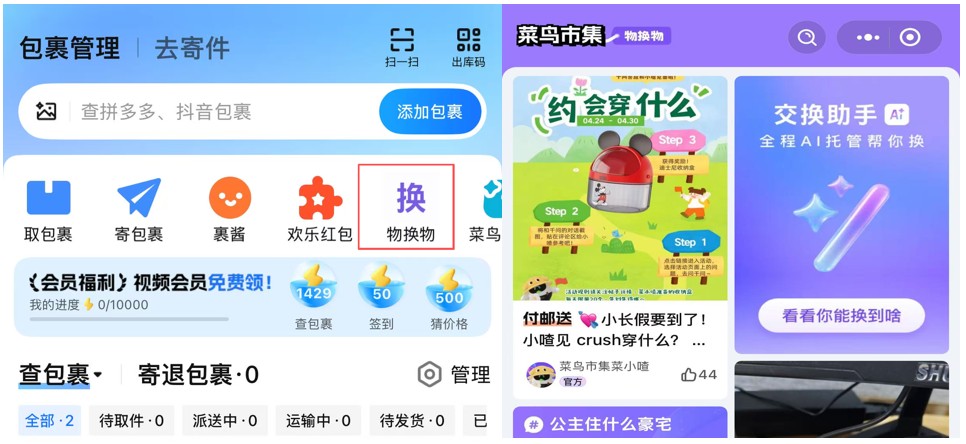966x444 pixels.
Task: Open the 物换物 shortcut
Action: pyautogui.click(x=410, y=211)
